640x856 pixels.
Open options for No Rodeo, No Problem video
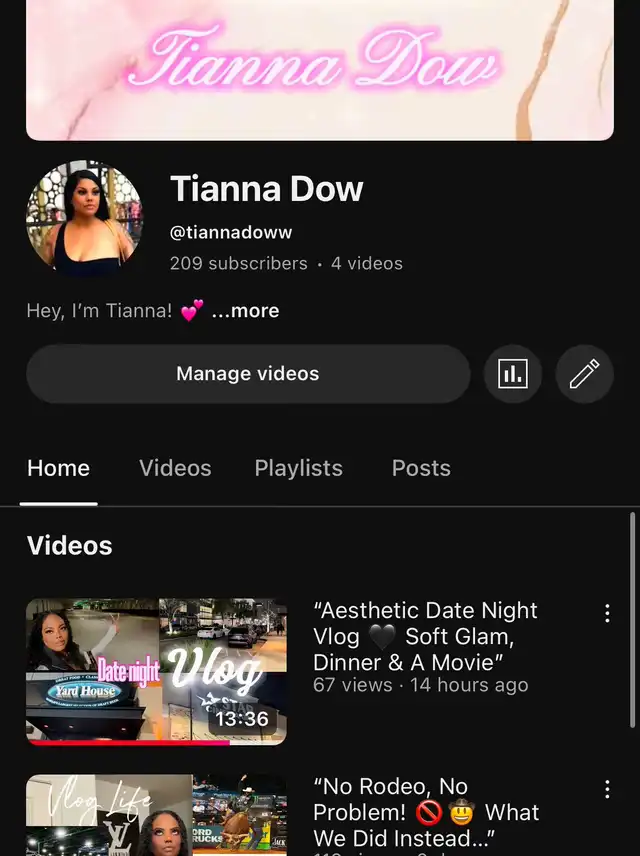click(607, 790)
